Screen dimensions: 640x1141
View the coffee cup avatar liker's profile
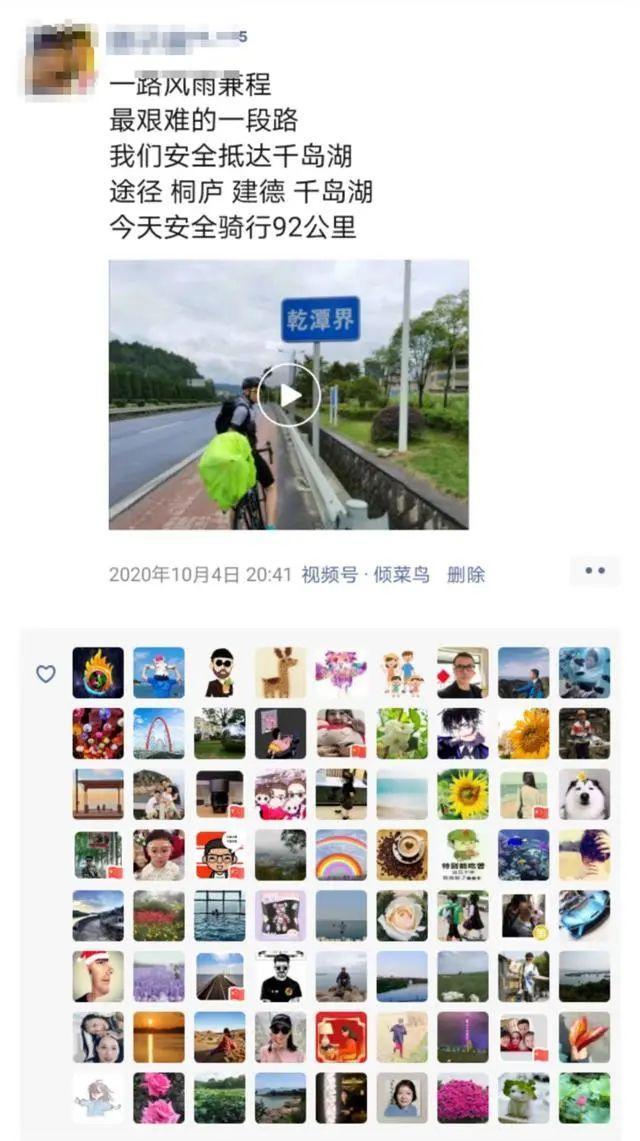402,855
